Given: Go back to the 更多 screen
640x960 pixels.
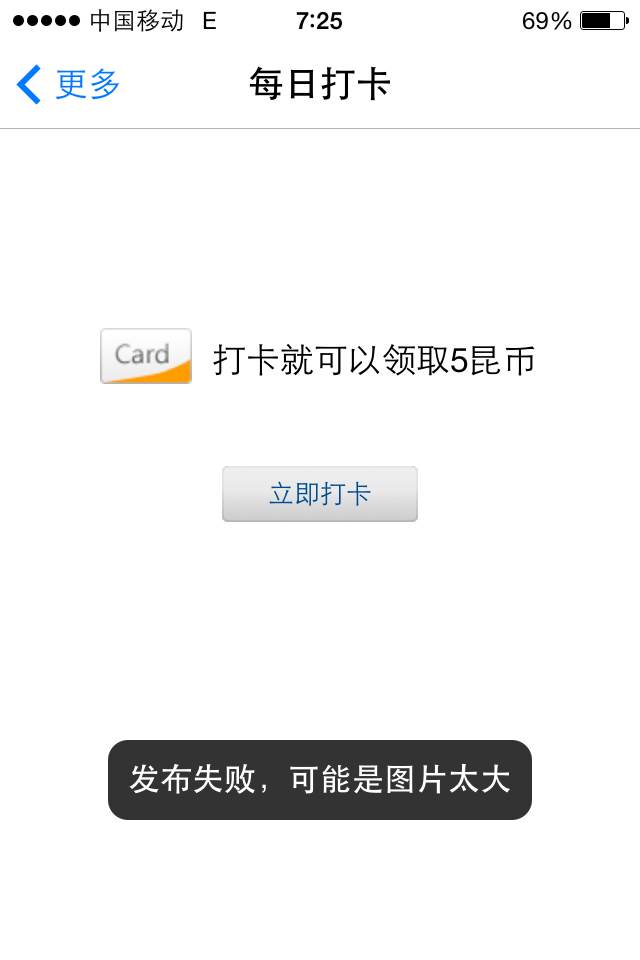Looking at the screenshot, I should pos(68,85).
